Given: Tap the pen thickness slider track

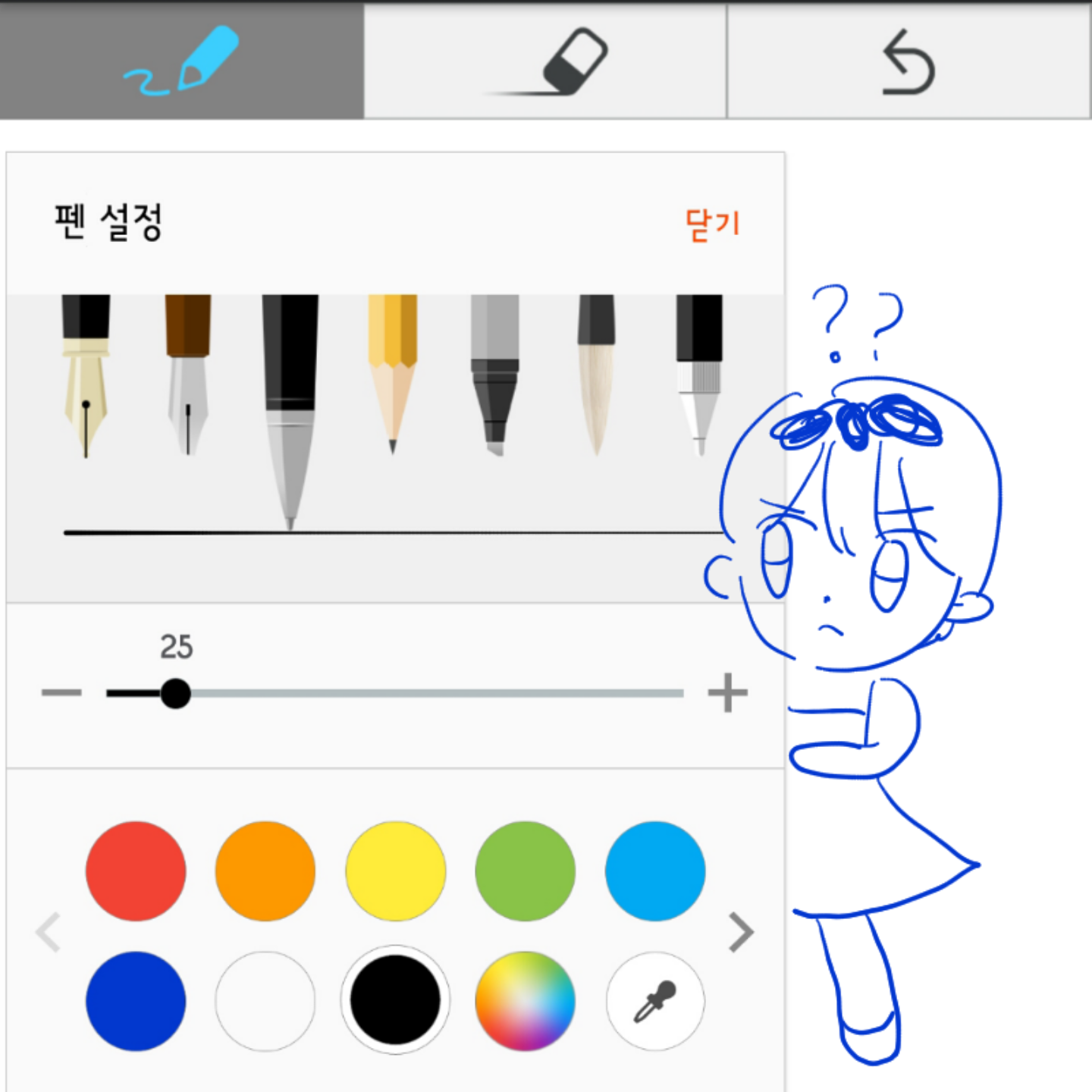Looking at the screenshot, I should tap(432, 693).
